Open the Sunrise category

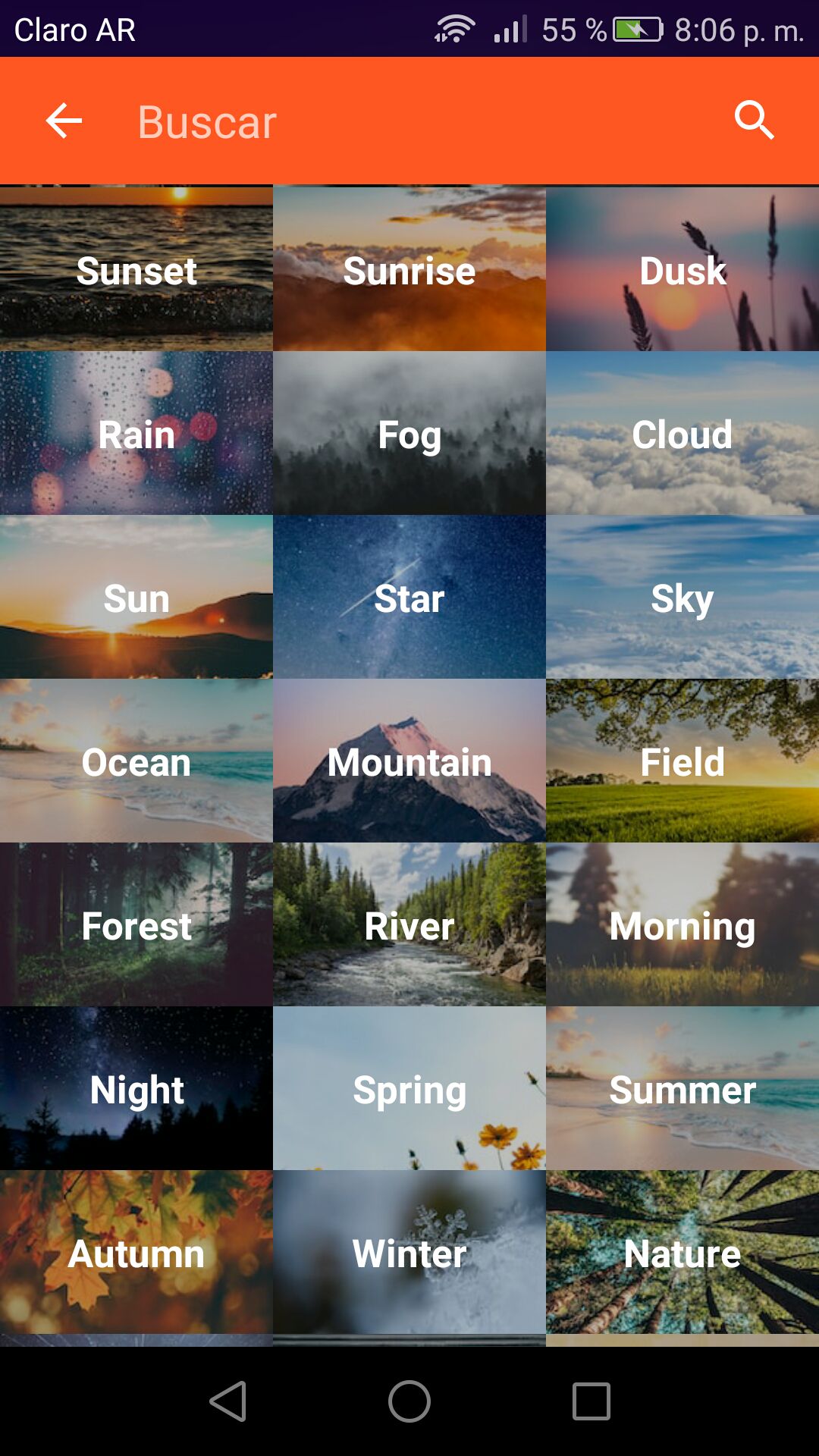(409, 268)
